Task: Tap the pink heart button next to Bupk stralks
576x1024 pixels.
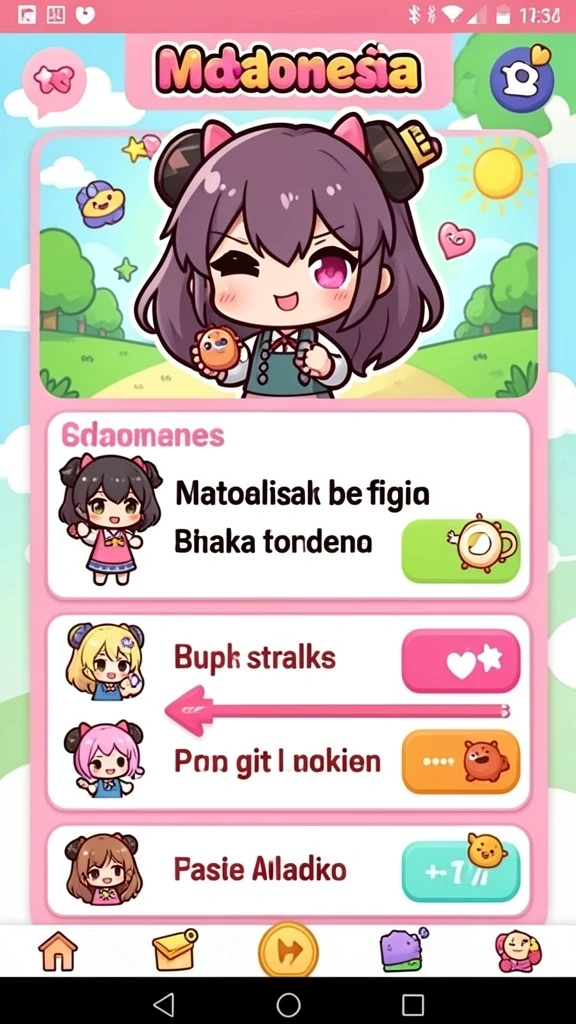Action: click(461, 661)
